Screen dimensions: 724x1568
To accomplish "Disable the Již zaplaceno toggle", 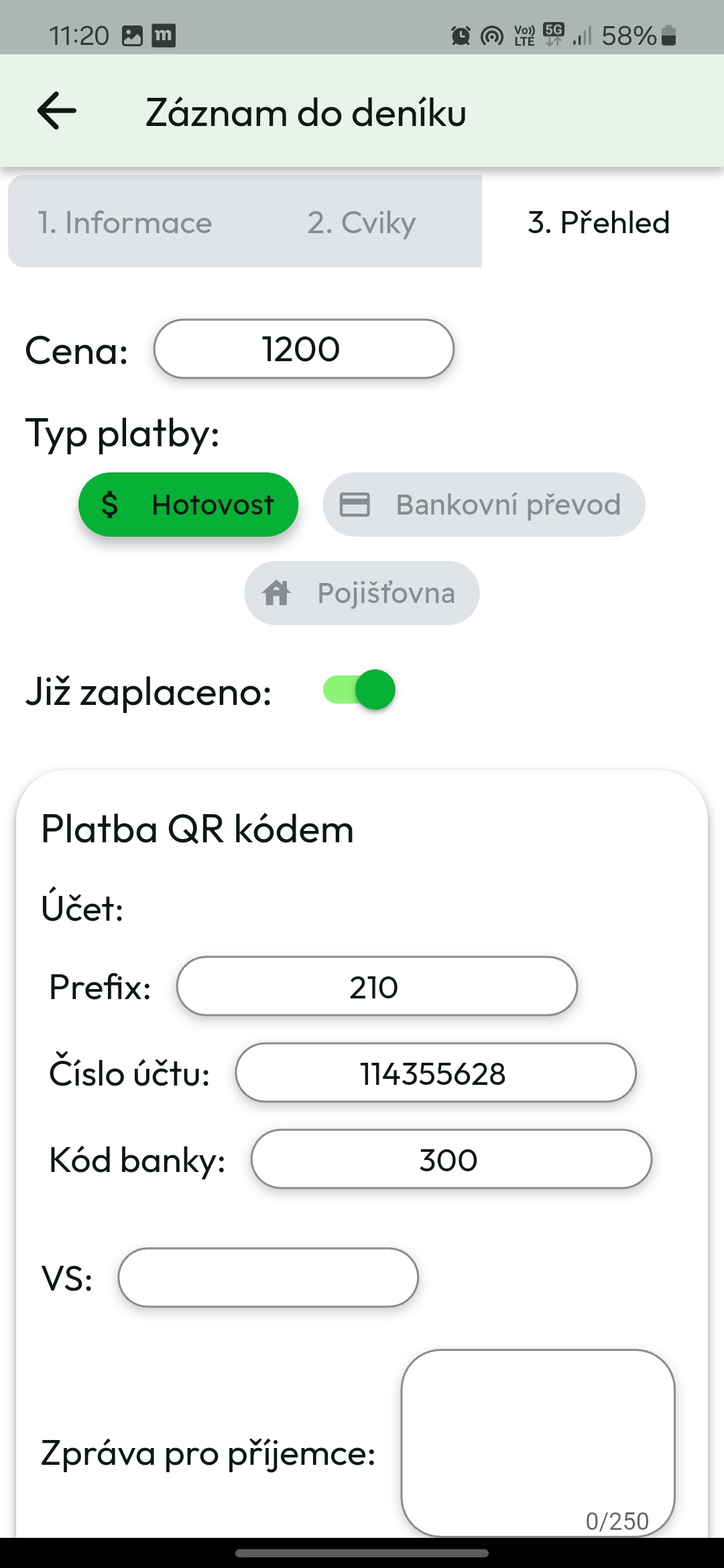I will (359, 689).
